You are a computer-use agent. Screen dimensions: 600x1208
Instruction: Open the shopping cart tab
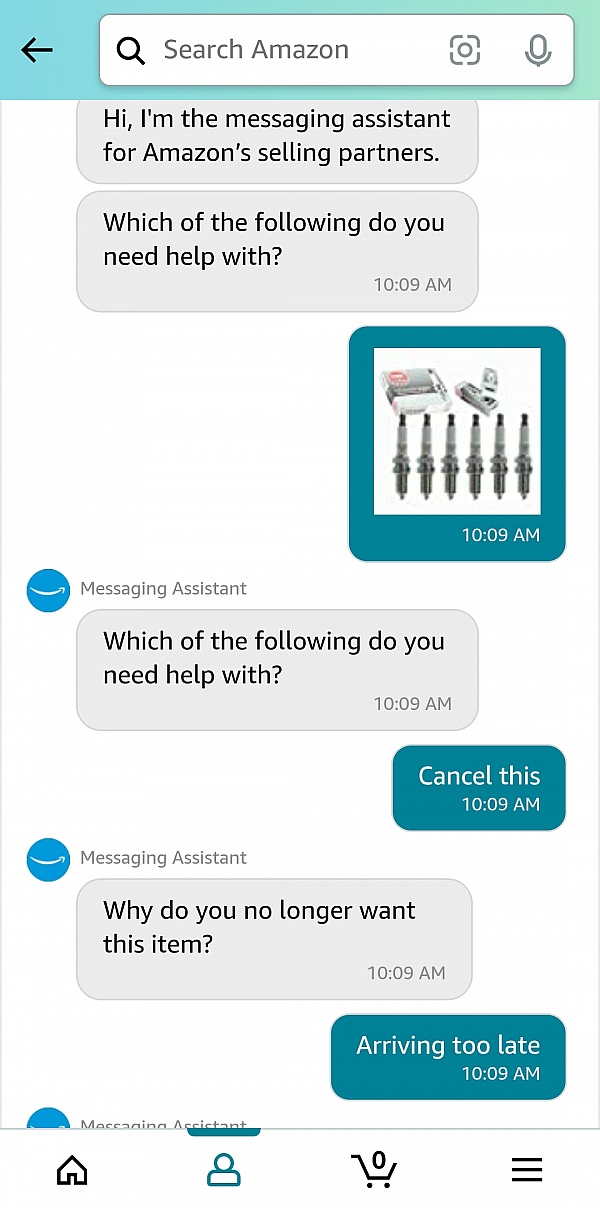375,1169
